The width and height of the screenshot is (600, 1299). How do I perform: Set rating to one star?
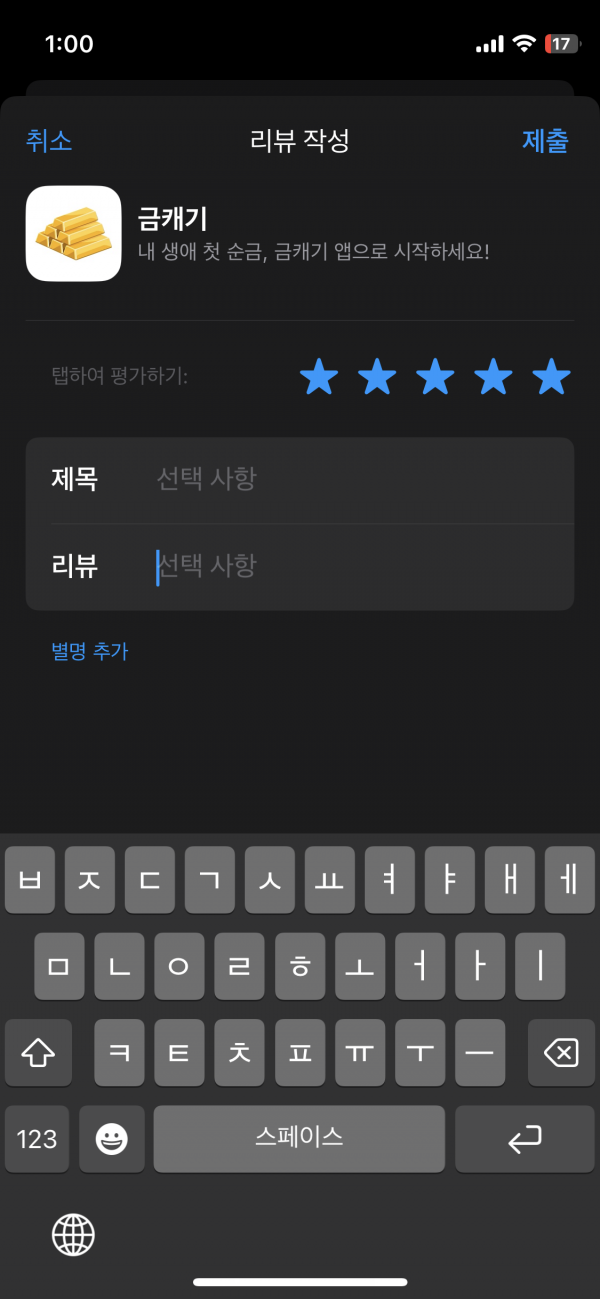click(x=319, y=378)
